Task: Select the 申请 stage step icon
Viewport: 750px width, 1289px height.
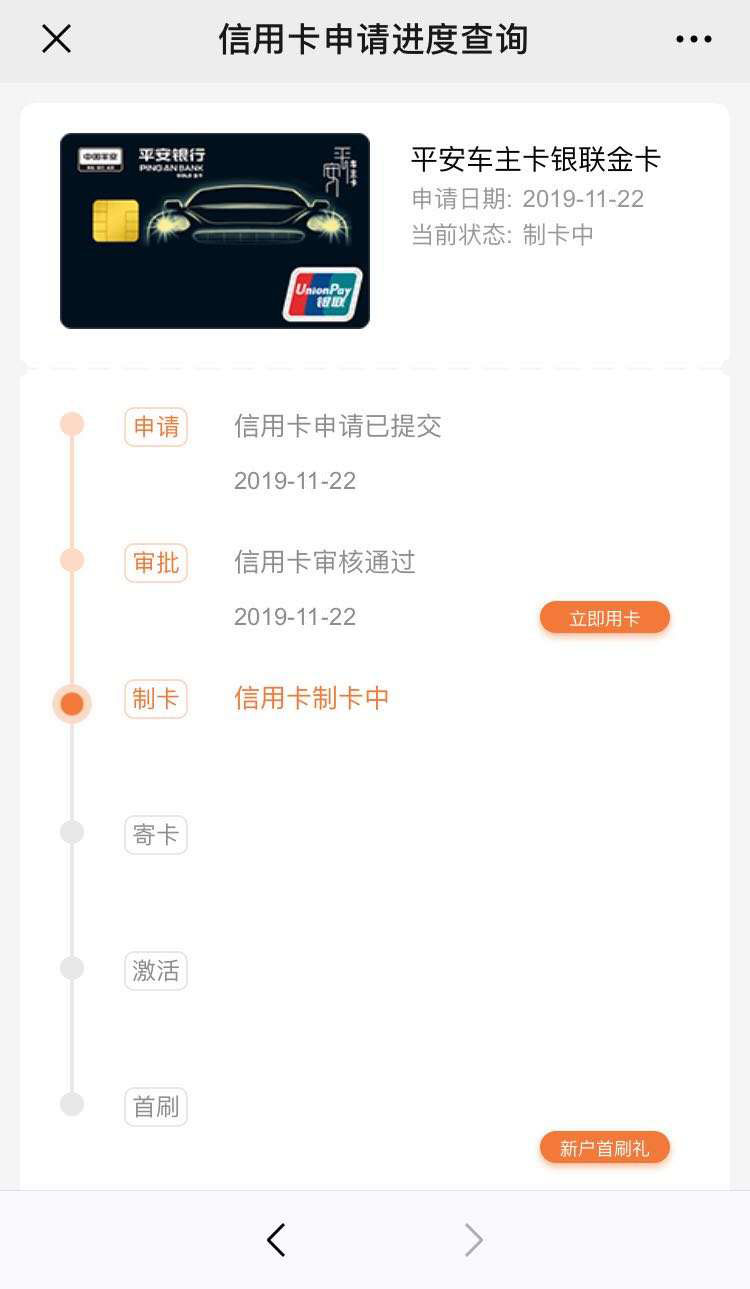Action: [x=71, y=423]
